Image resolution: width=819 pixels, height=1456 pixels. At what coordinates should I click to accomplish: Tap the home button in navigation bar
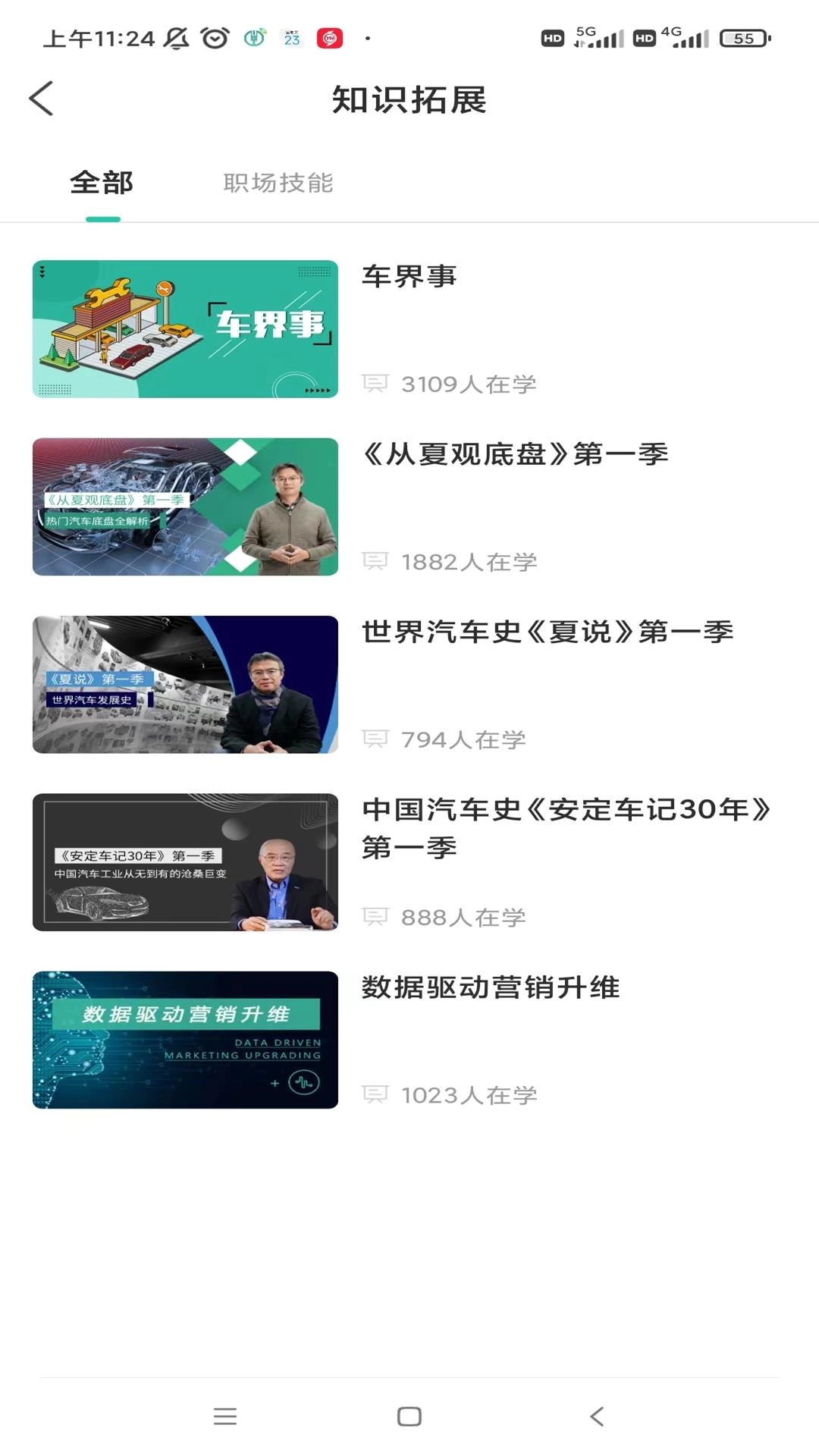(x=409, y=1415)
